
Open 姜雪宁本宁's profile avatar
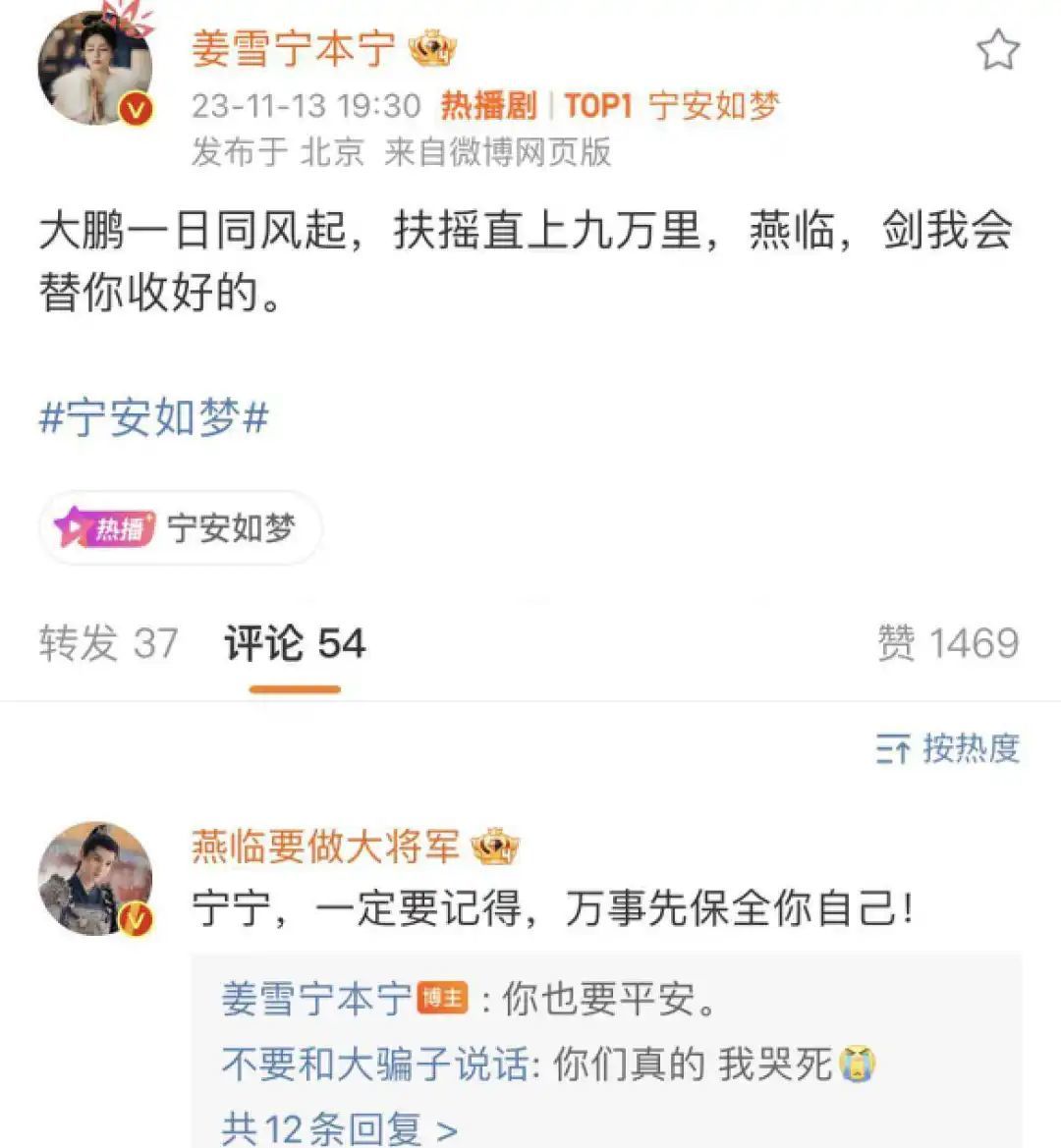95,68
